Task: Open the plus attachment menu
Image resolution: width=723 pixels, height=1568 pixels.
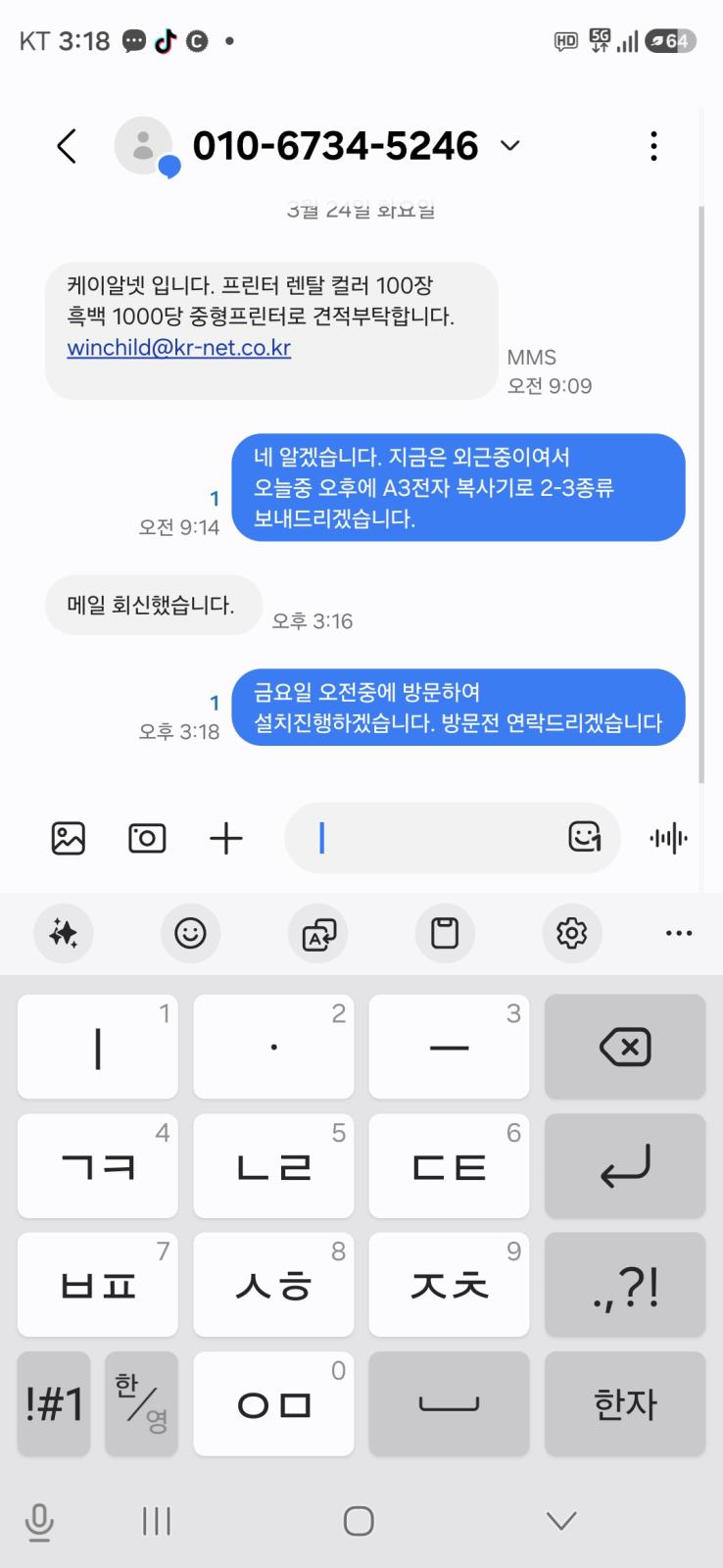Action: coord(226,838)
